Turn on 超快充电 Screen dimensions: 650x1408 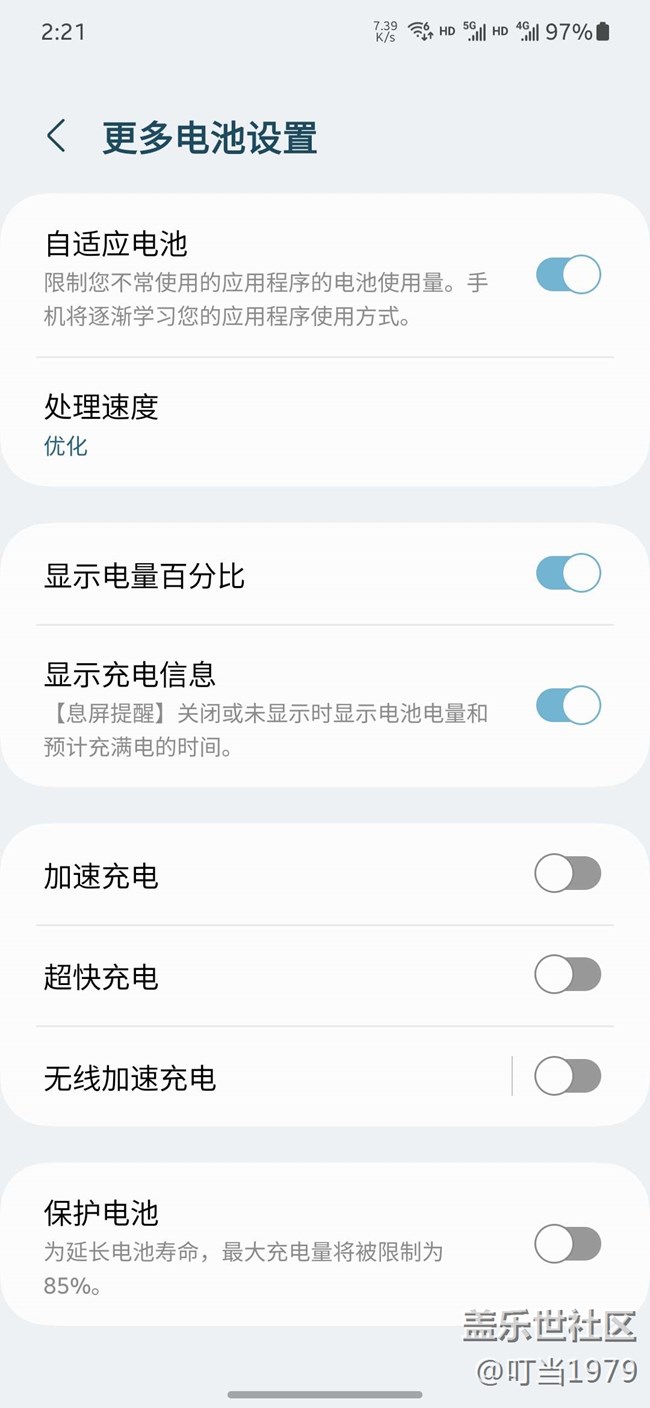[568, 974]
